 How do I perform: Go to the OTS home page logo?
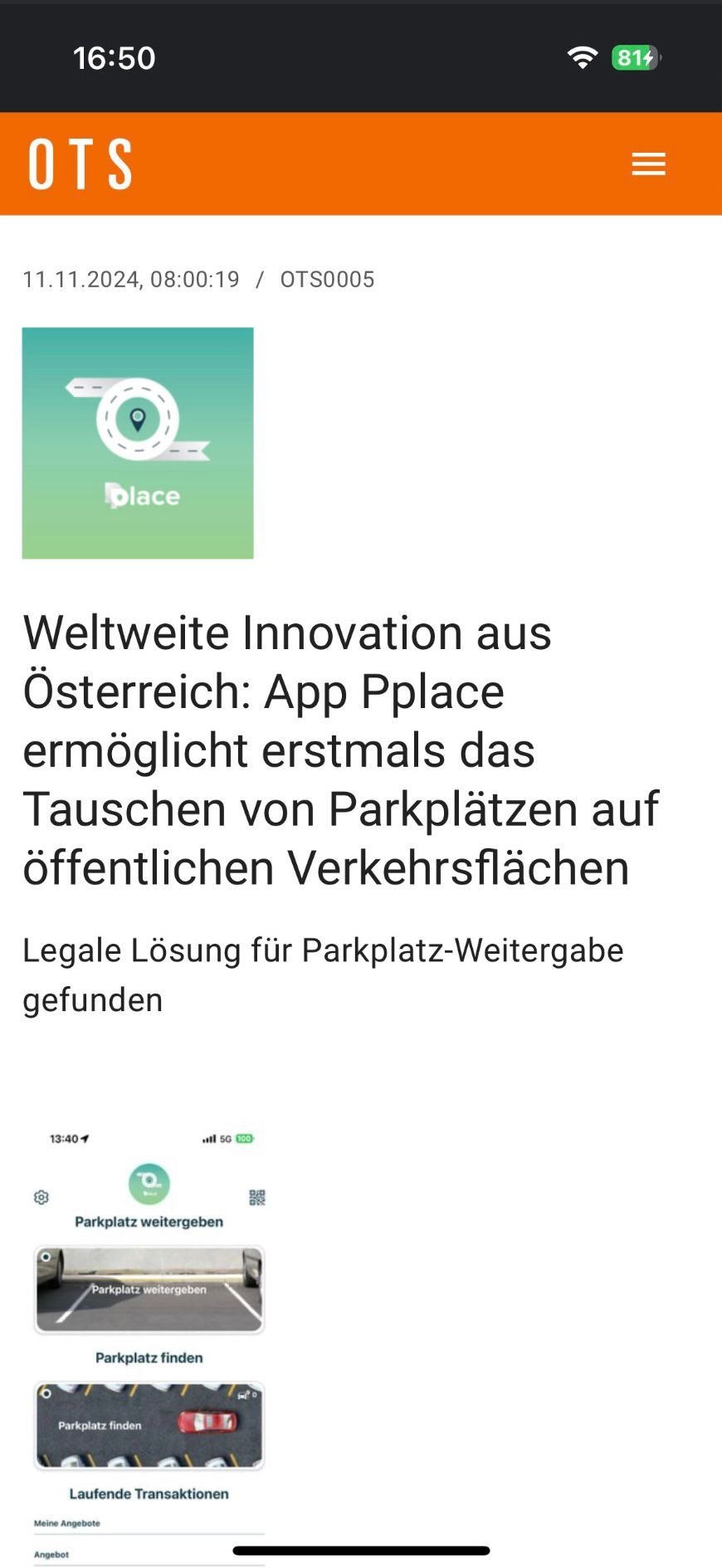(80, 164)
